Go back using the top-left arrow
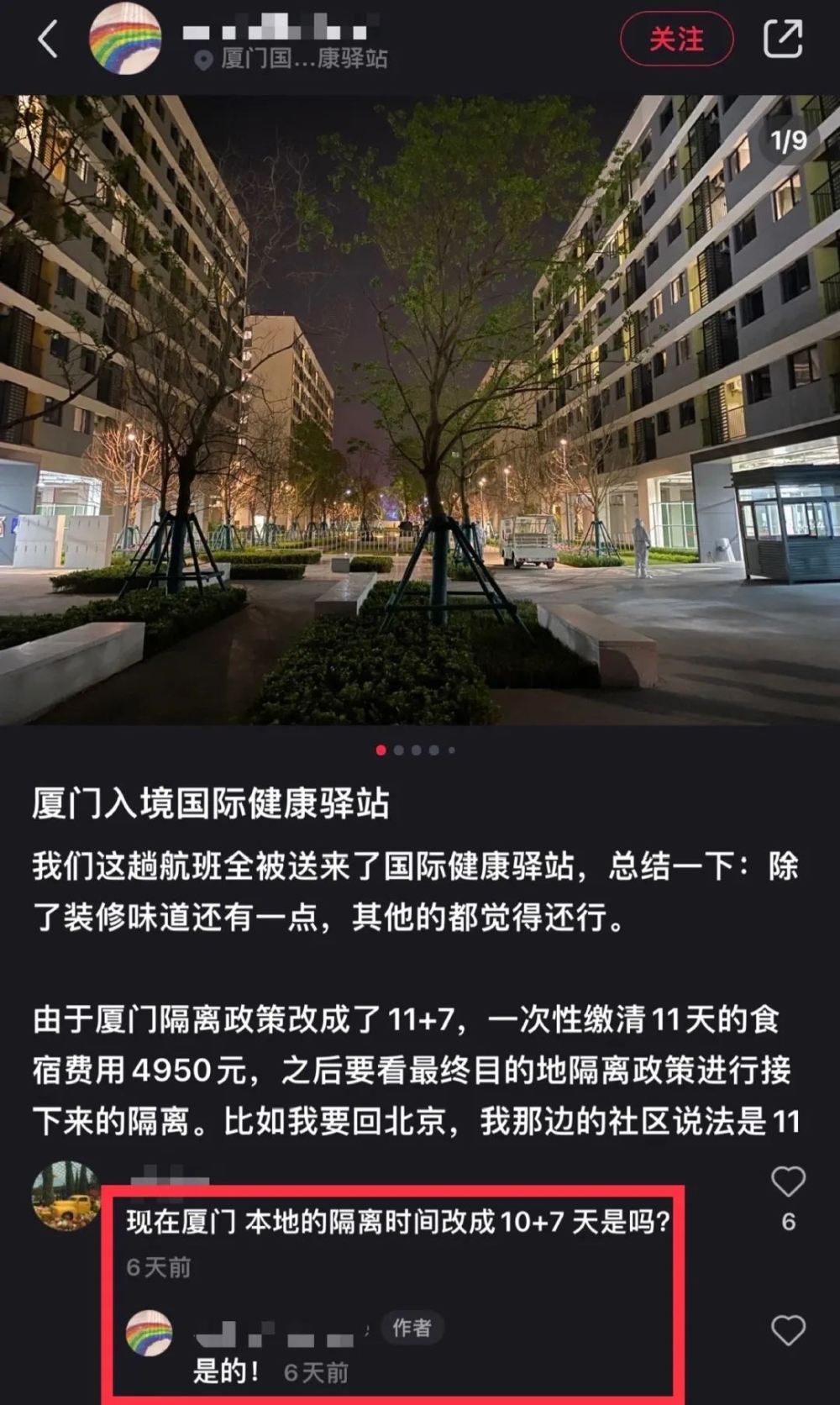 [48, 39]
